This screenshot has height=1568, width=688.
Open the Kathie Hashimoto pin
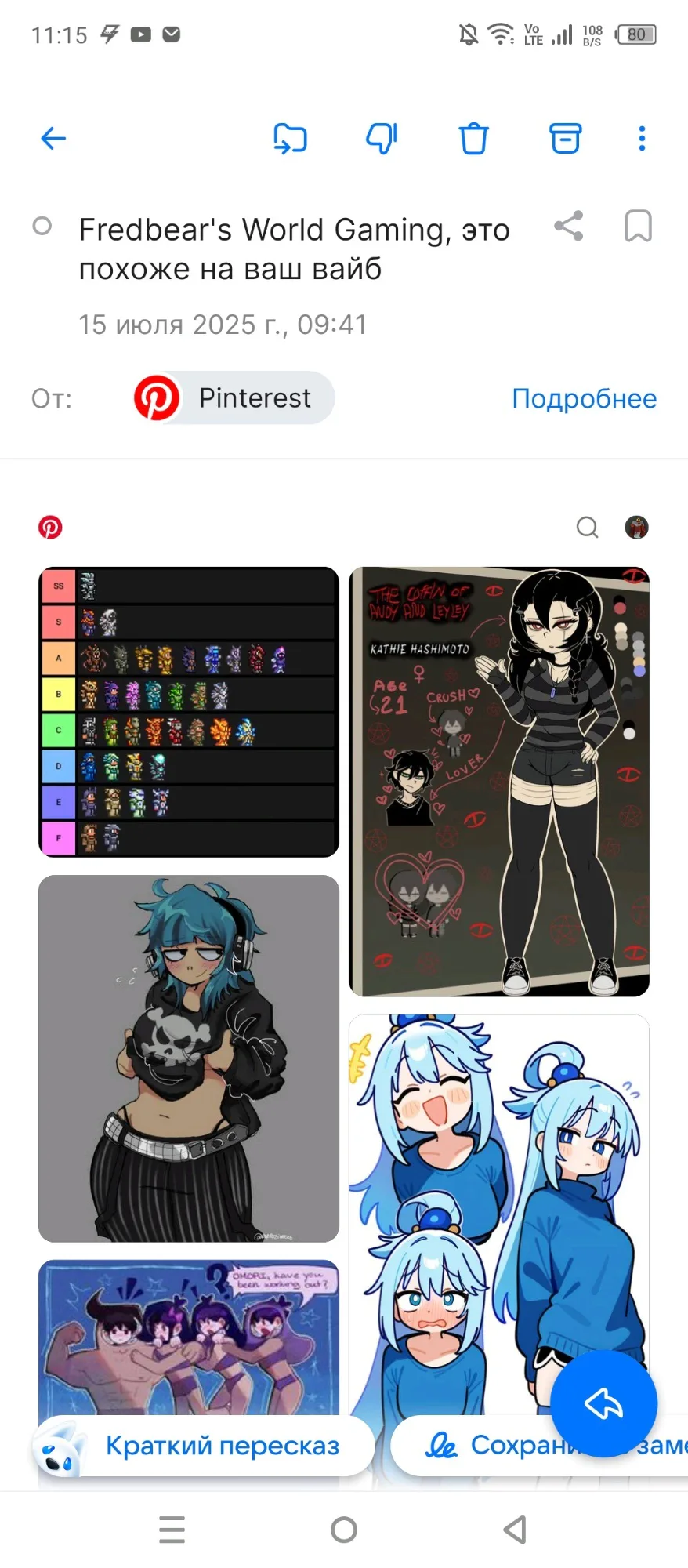point(499,782)
